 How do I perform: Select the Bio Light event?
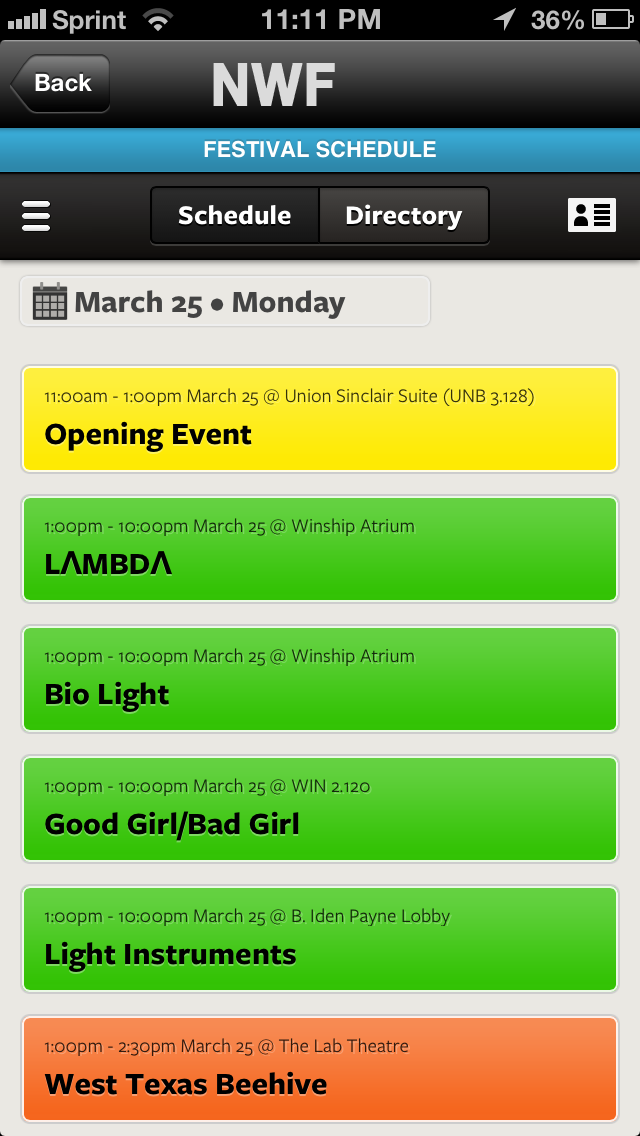(320, 679)
